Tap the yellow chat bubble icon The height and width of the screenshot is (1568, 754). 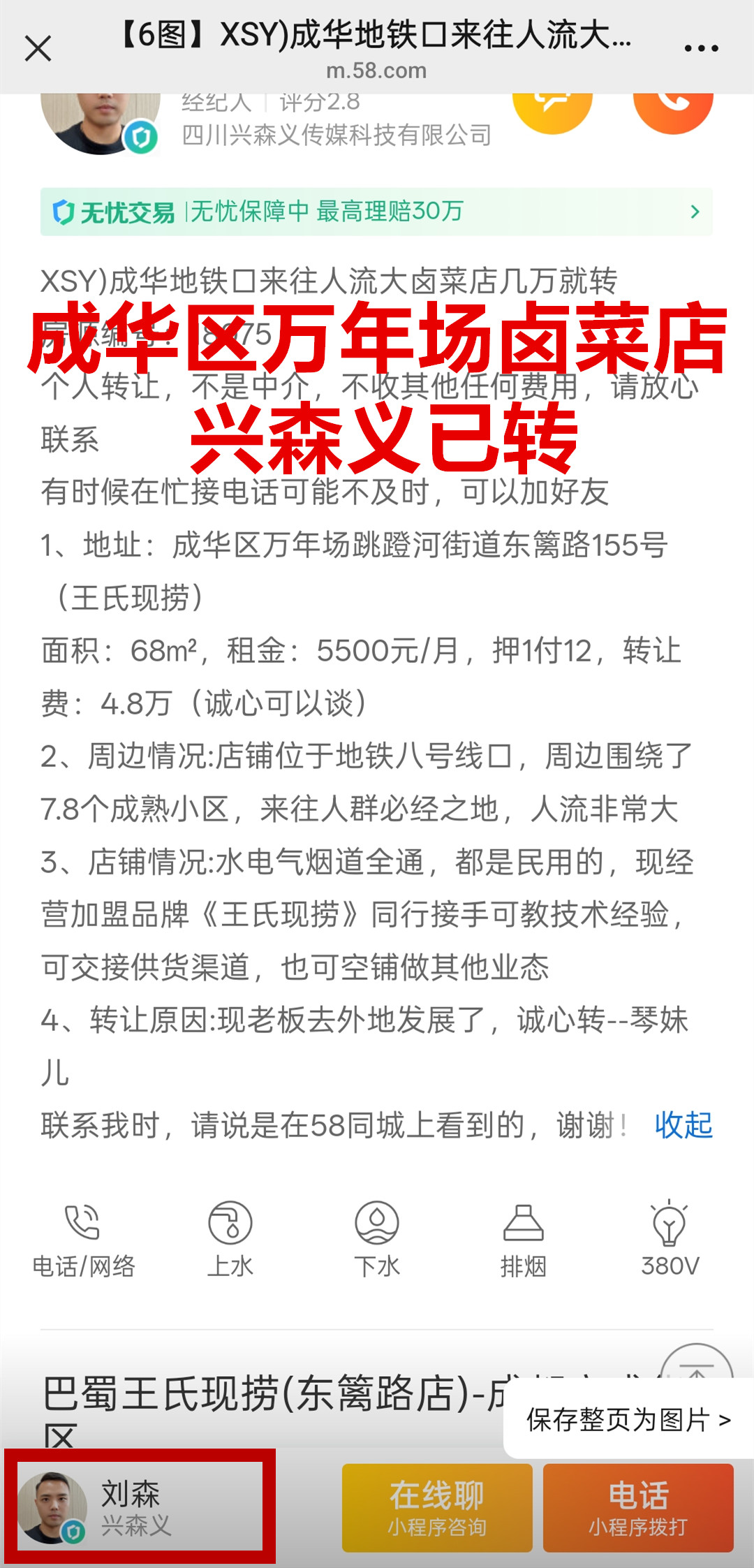point(552,109)
